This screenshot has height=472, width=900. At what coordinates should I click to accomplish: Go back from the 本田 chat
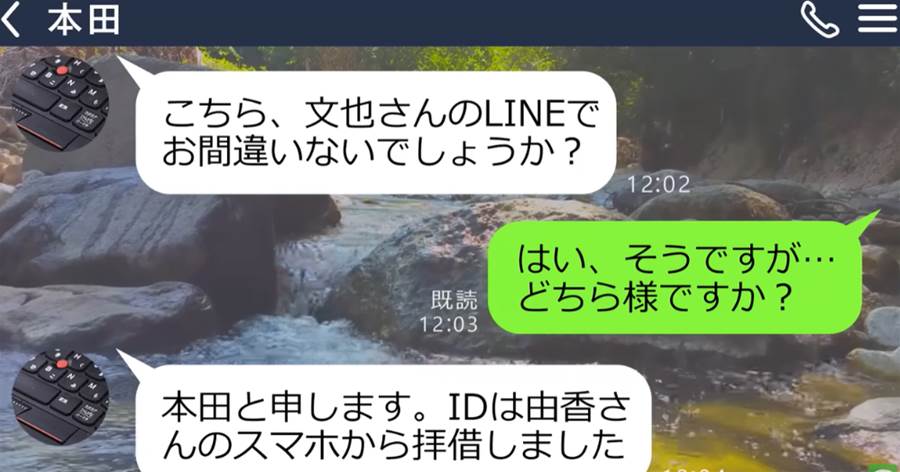point(14,21)
